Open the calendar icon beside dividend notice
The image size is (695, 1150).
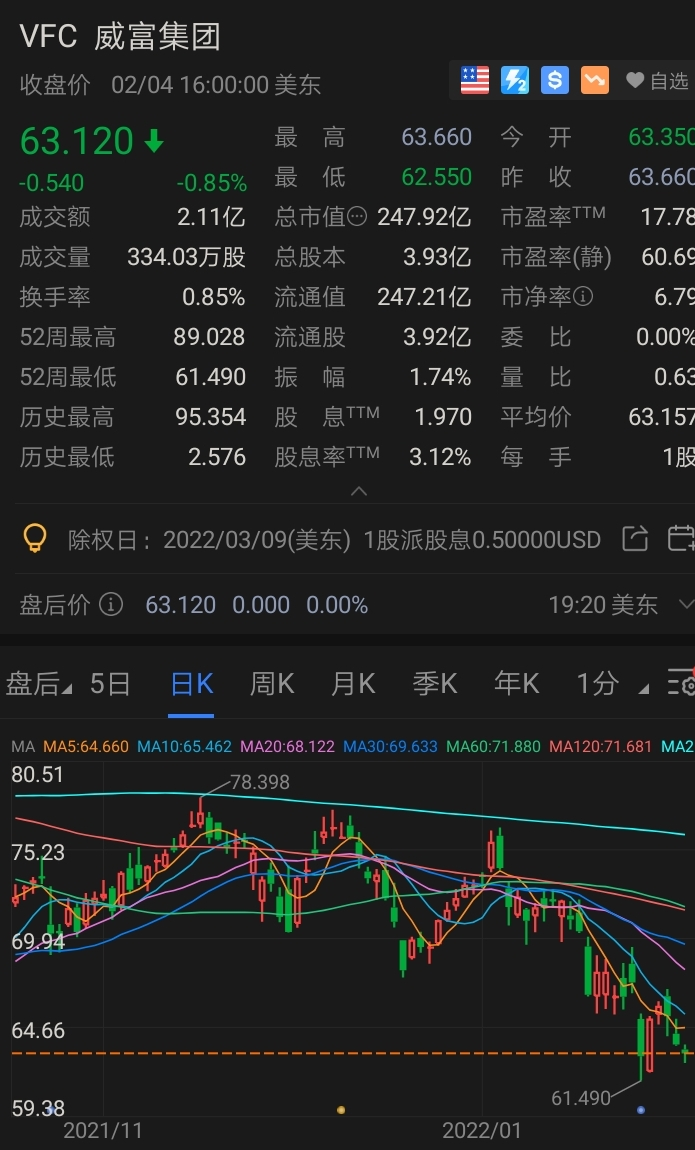[681, 538]
